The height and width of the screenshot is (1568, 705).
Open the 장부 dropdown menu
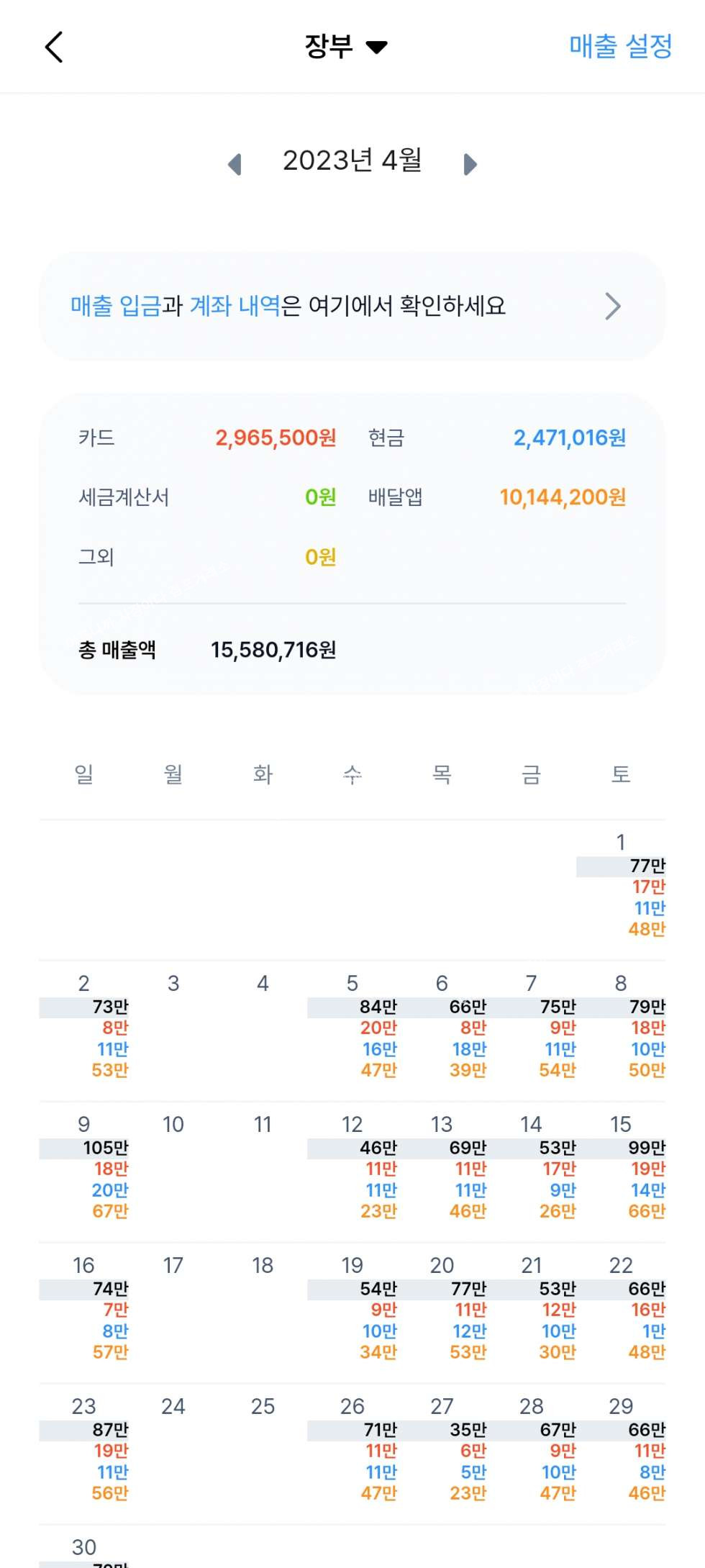pos(346,47)
